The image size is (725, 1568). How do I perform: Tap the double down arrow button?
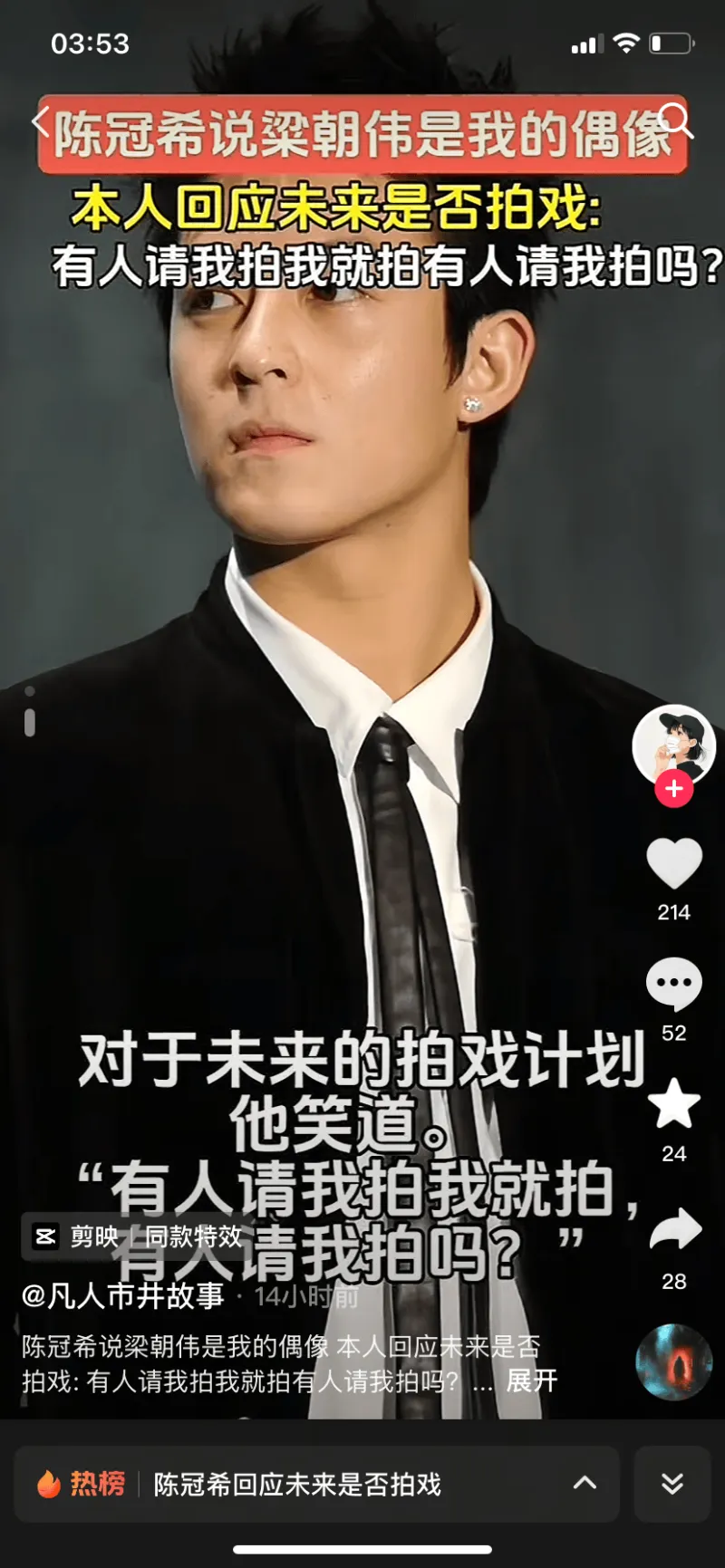tap(672, 1483)
